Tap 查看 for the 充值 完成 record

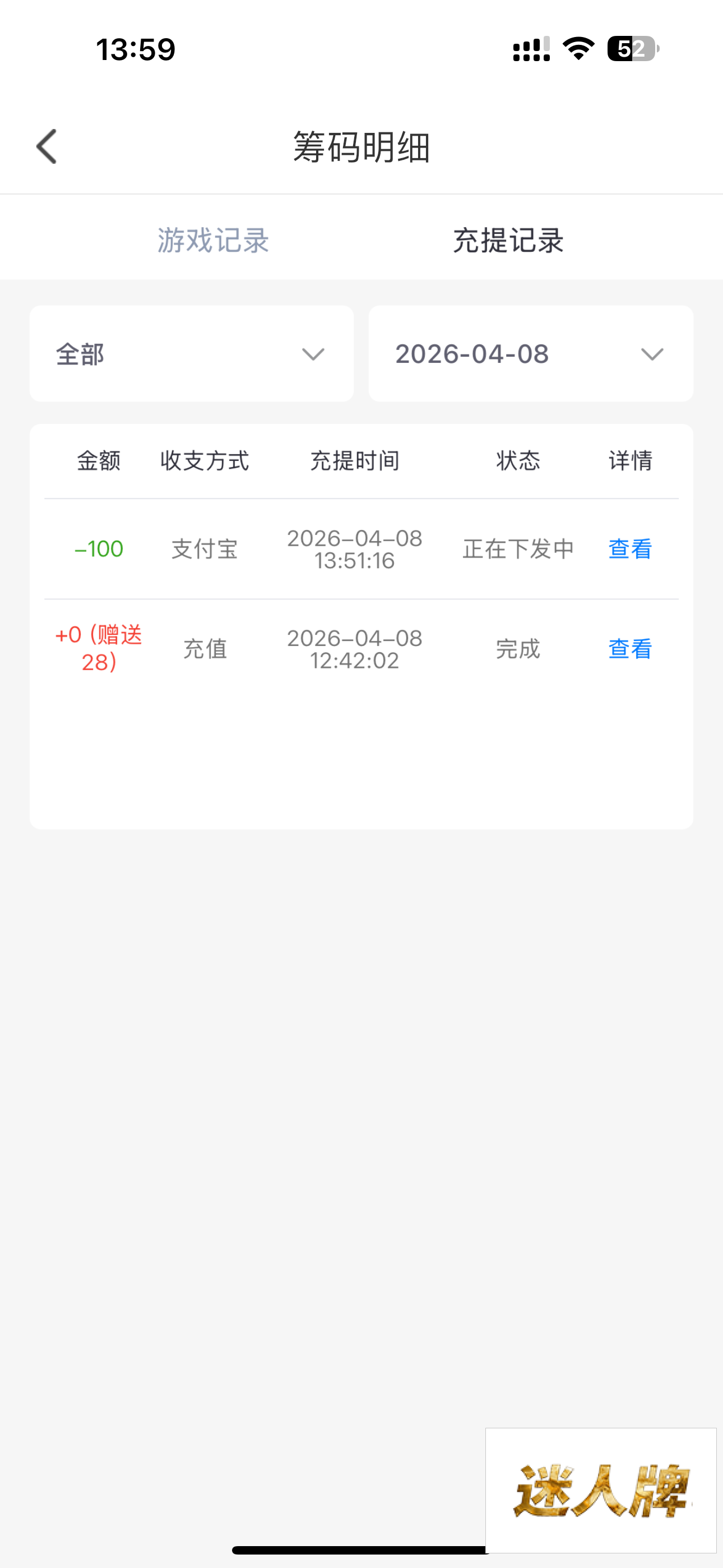click(630, 649)
